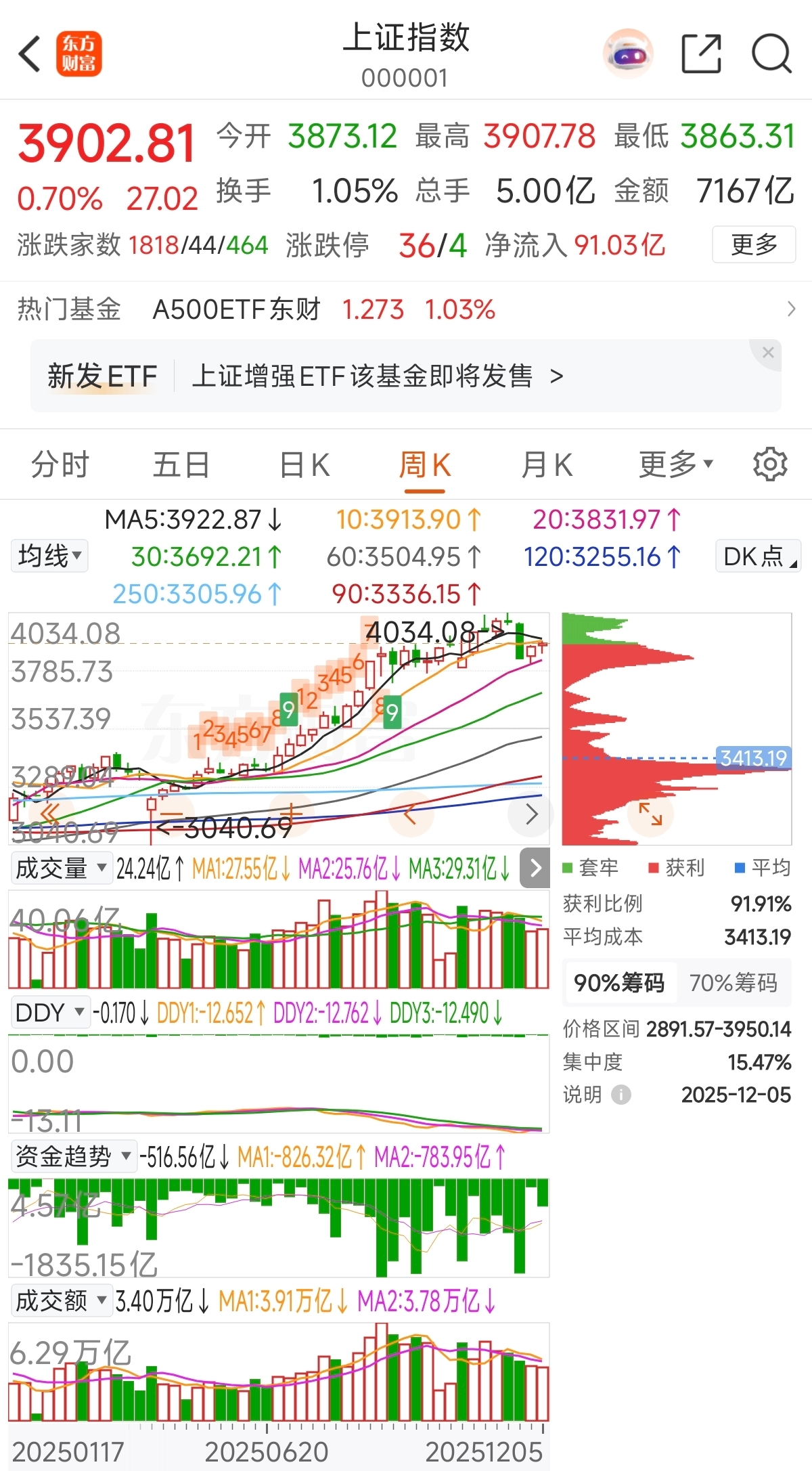The image size is (812, 1471).
Task: Open search via the magnifier icon
Action: pyautogui.click(x=771, y=53)
